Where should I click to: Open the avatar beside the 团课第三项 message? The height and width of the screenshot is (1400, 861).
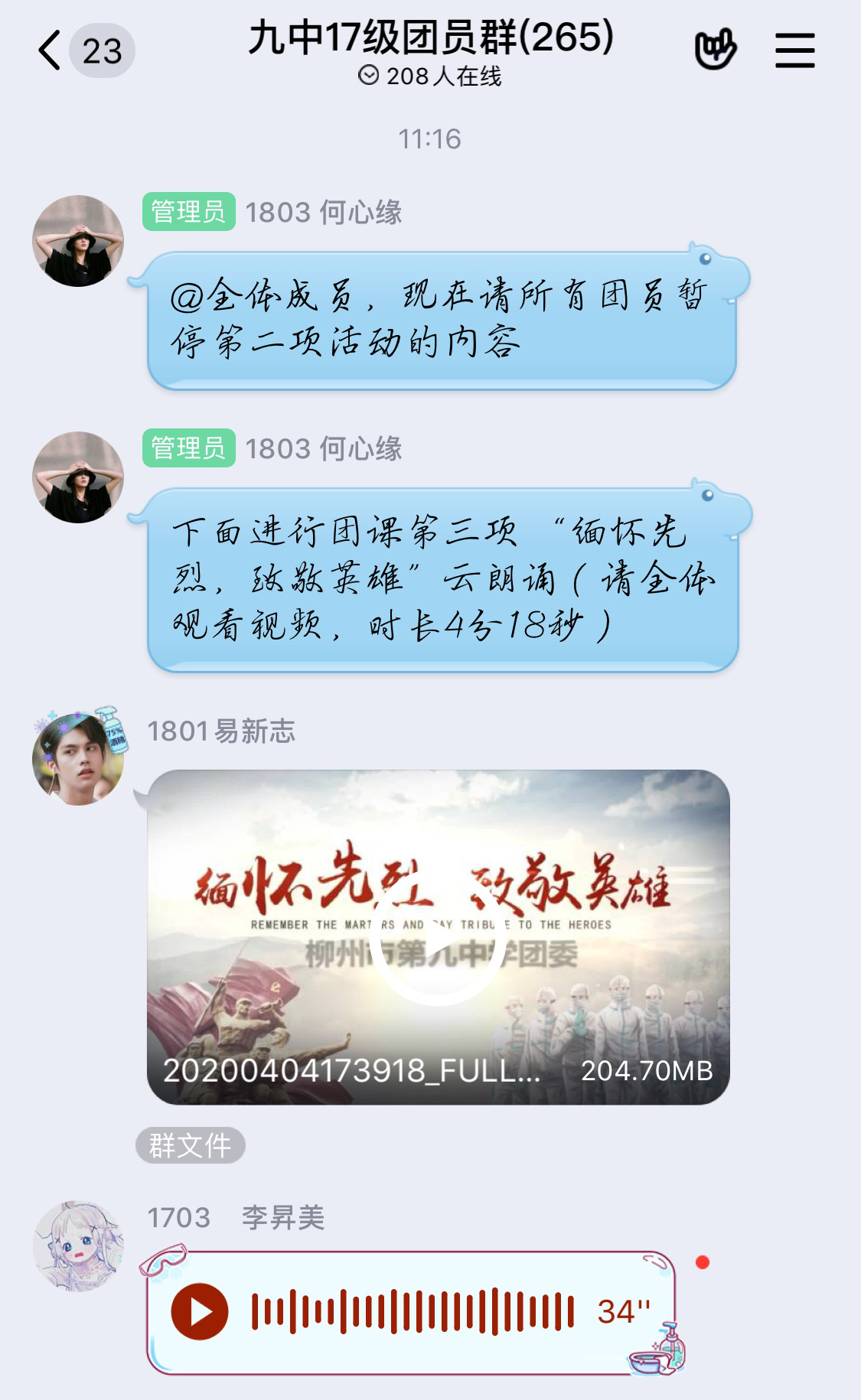click(78, 477)
